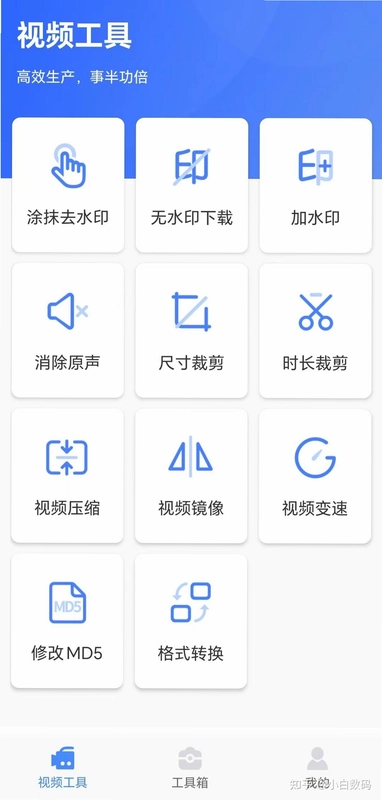Open the 涂抹去水印 tool
Screen dimensions: 382x800
(68, 185)
